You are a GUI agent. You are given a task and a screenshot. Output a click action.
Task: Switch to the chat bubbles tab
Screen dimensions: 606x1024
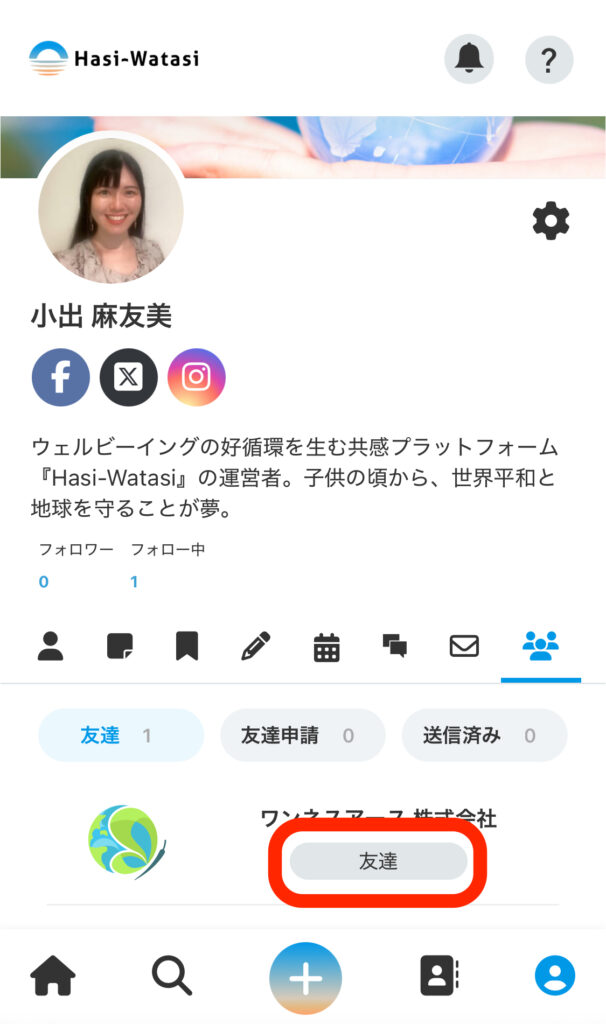(395, 647)
